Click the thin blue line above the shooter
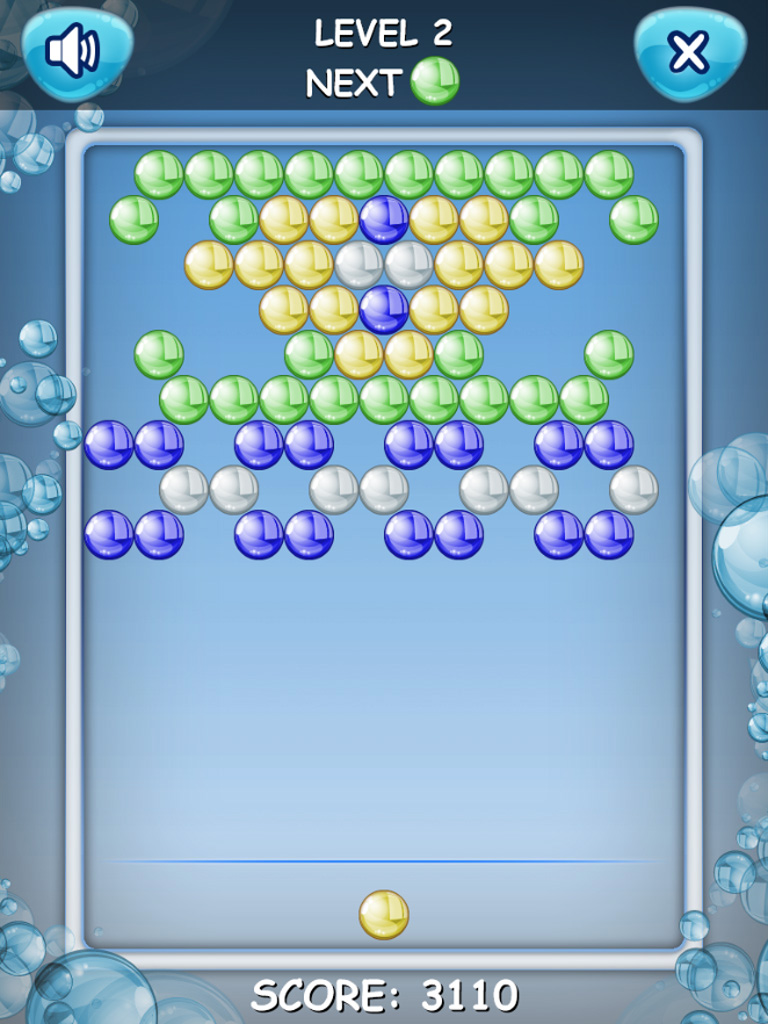Viewport: 768px width, 1024px height. (x=383, y=860)
